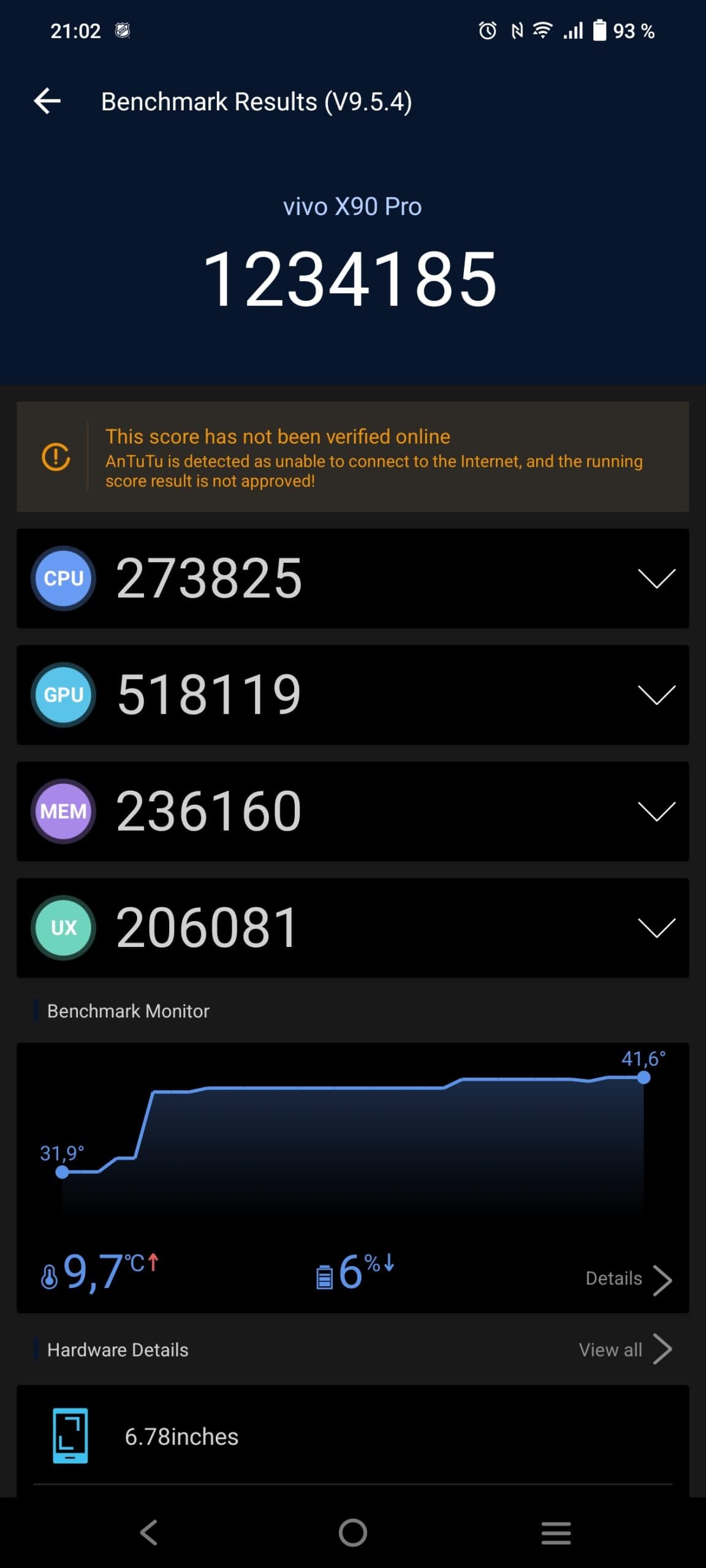Open the unverified score warning banner
Image resolution: width=706 pixels, height=1568 pixels.
click(x=352, y=457)
